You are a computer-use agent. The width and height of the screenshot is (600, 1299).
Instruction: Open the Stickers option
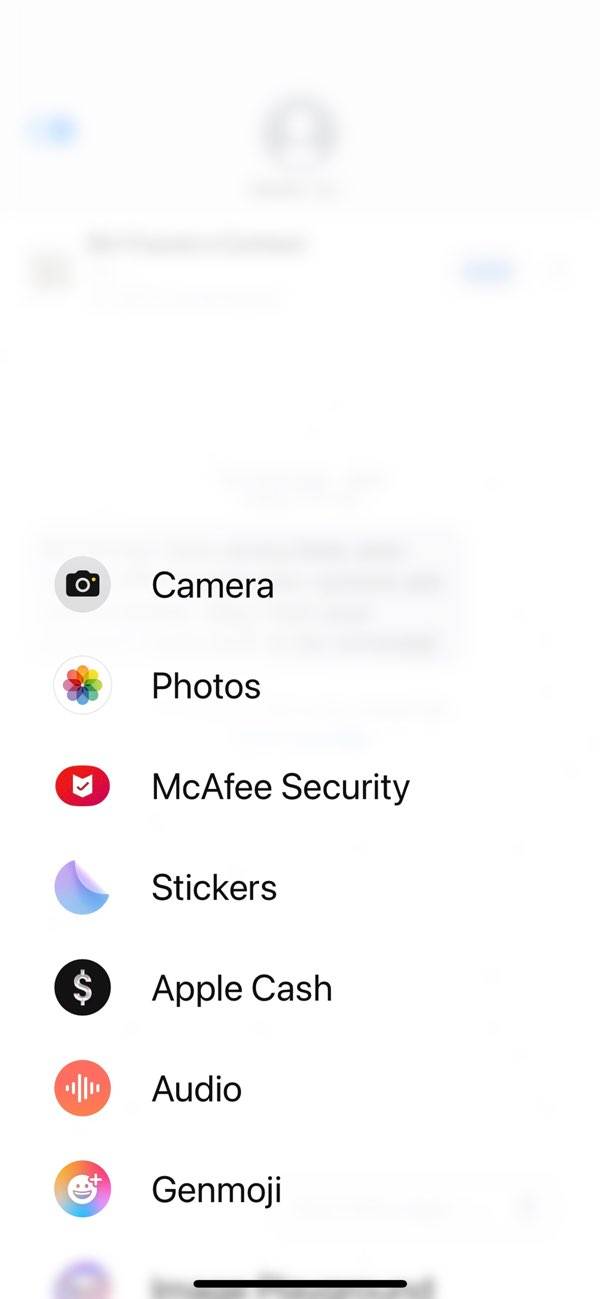coord(214,887)
